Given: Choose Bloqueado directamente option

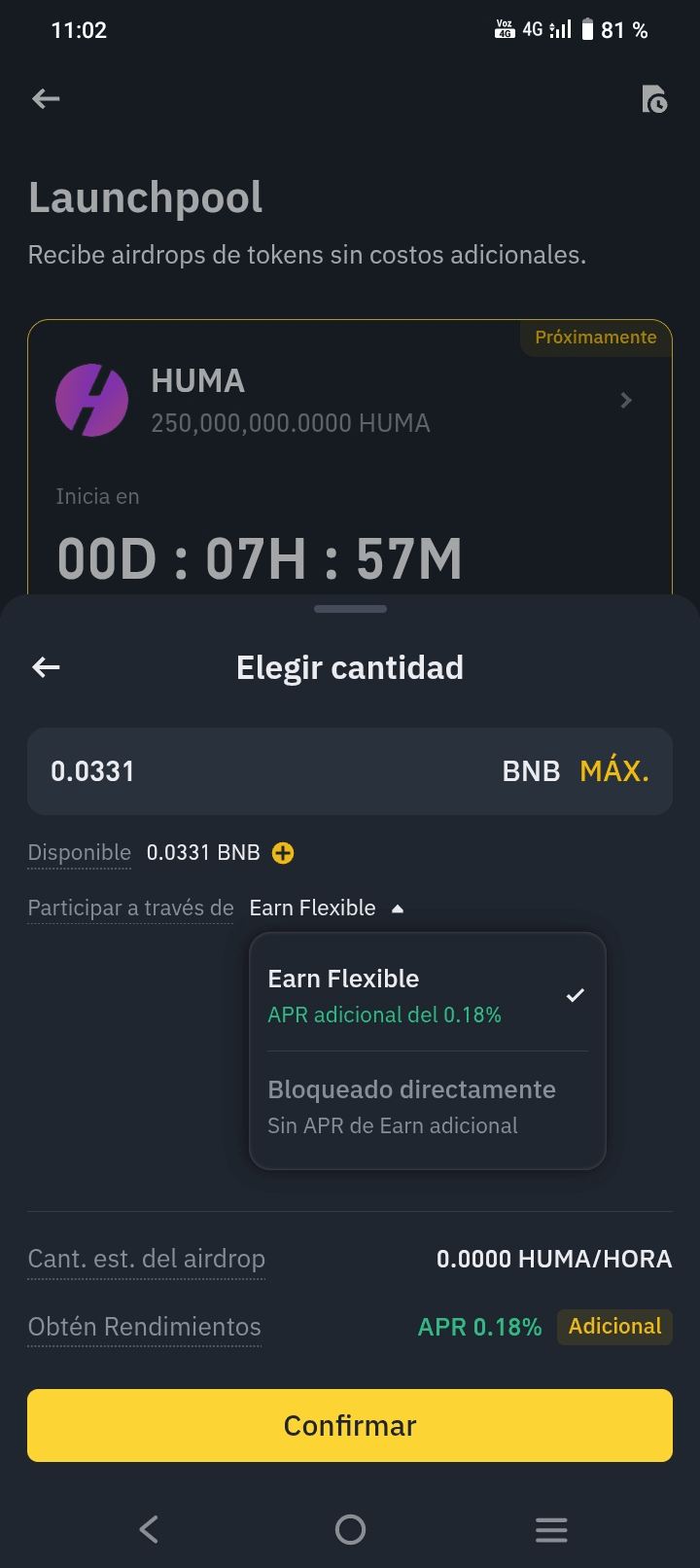Looking at the screenshot, I should coord(428,1106).
